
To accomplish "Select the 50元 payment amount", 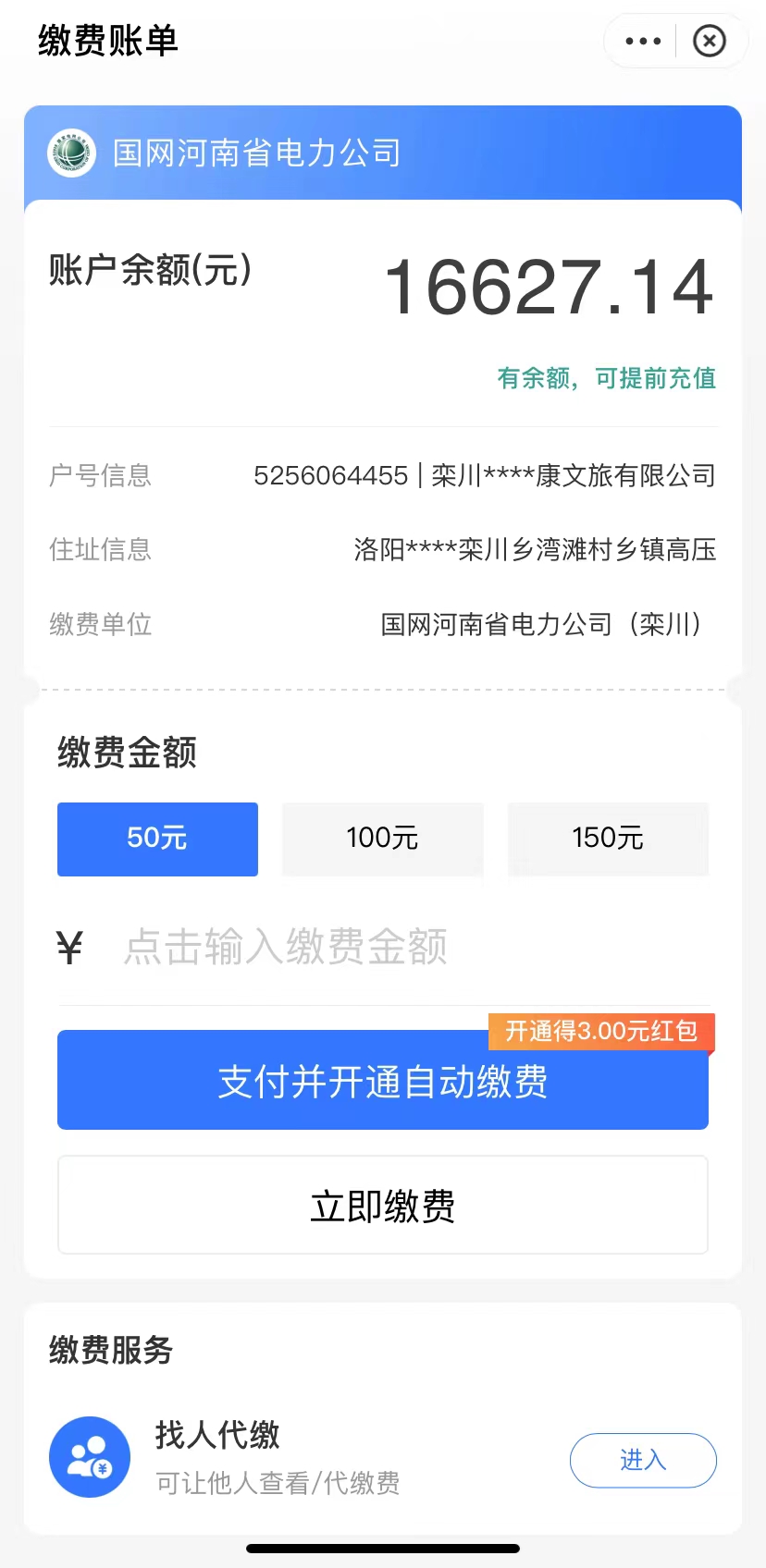I will coord(157,839).
